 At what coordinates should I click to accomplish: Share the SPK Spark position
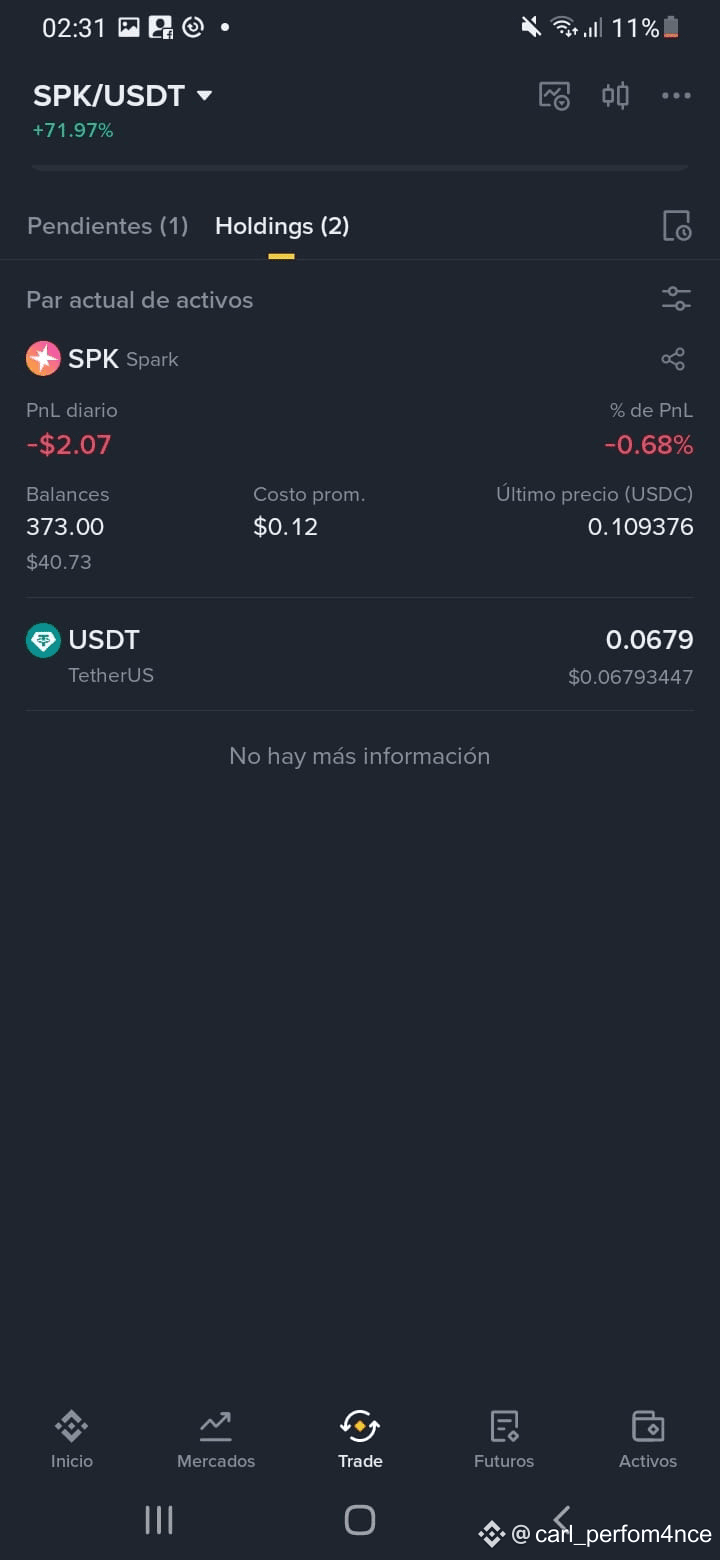pyautogui.click(x=674, y=359)
